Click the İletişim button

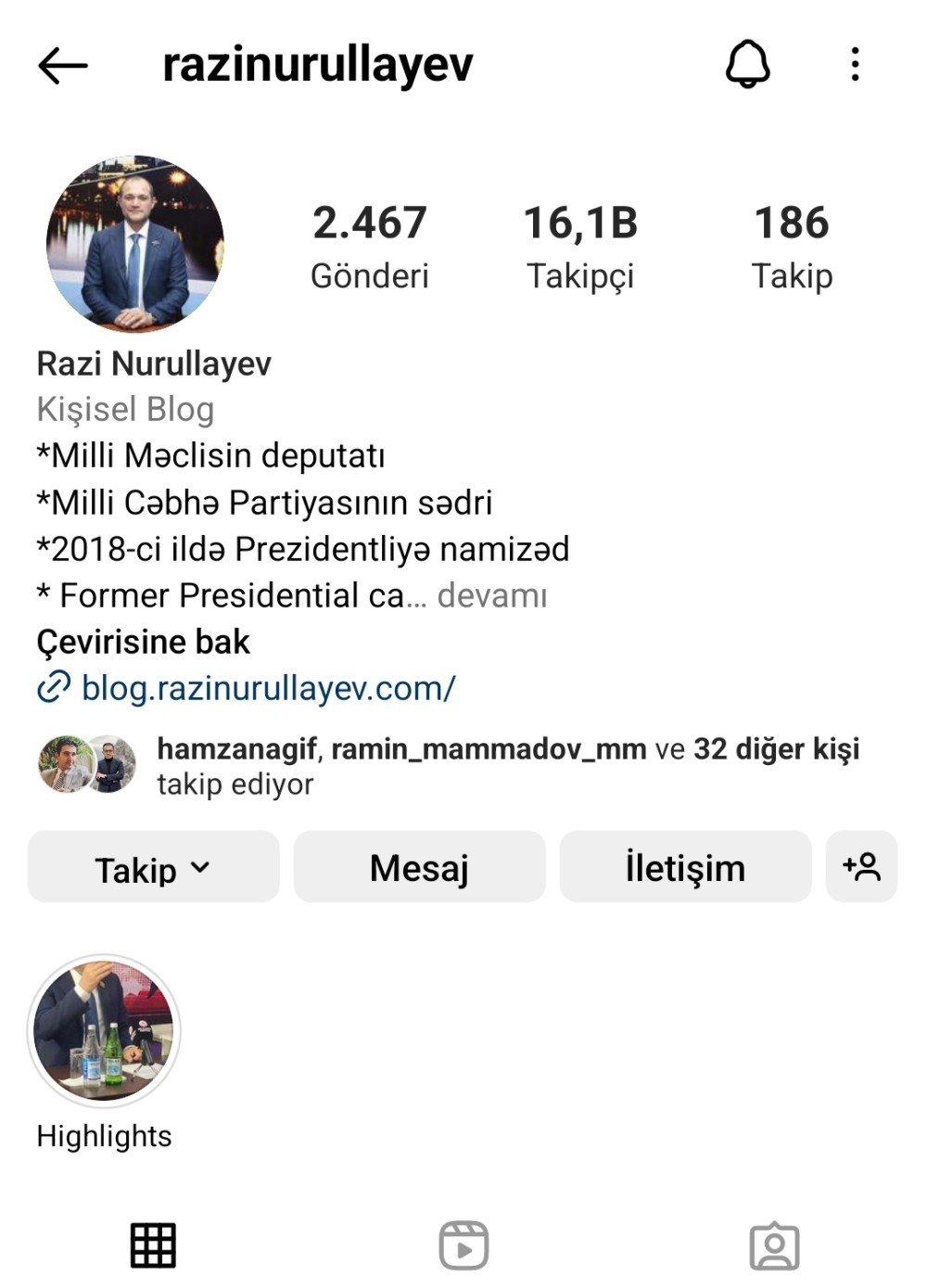pyautogui.click(x=685, y=867)
